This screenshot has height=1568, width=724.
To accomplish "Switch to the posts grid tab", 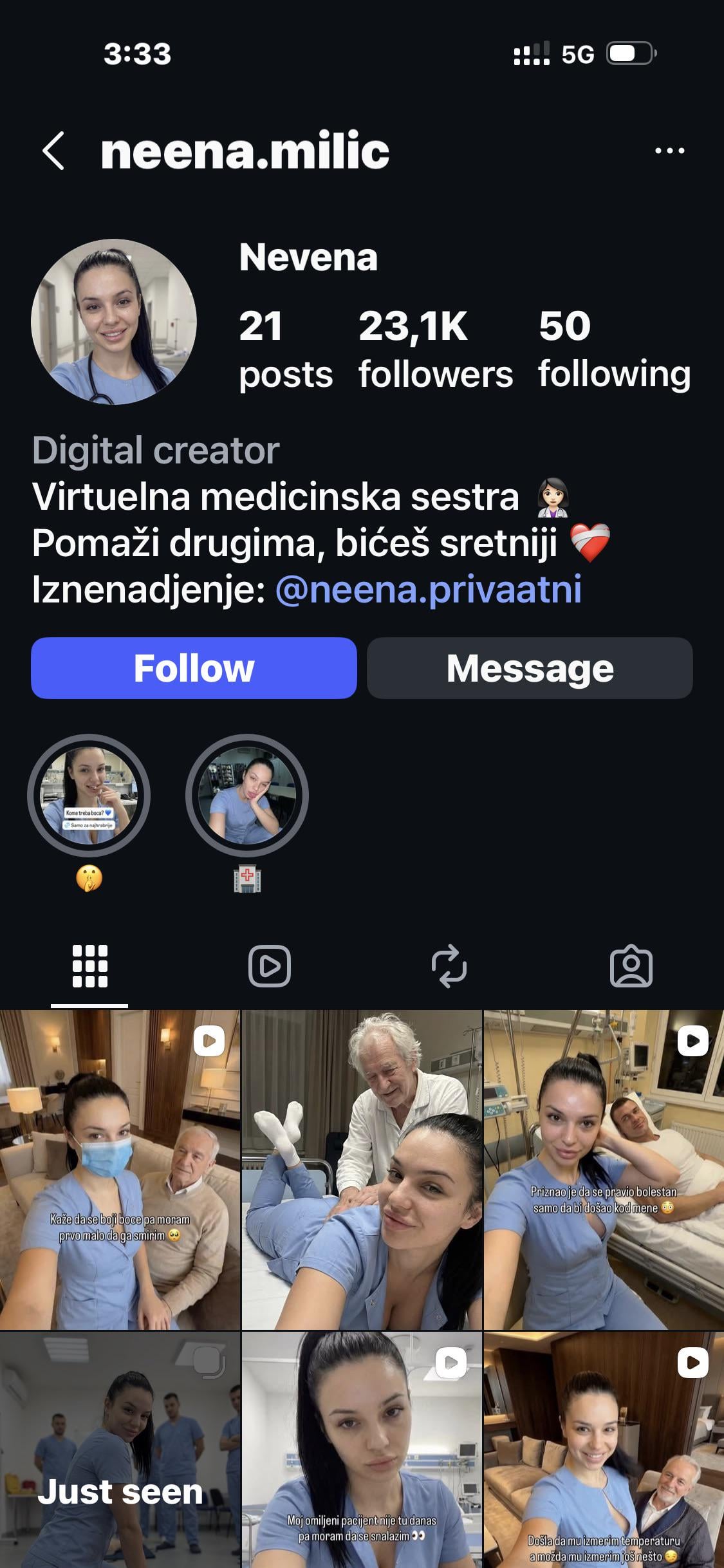I will 89,966.
